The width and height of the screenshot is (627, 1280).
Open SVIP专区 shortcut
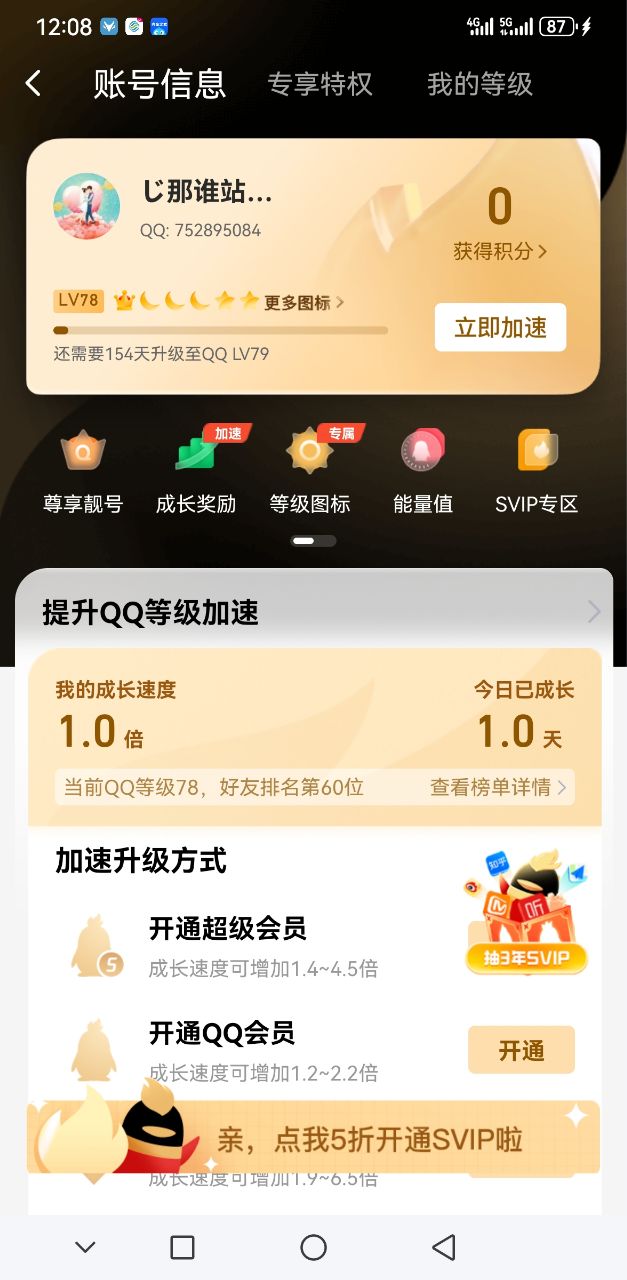tap(537, 472)
